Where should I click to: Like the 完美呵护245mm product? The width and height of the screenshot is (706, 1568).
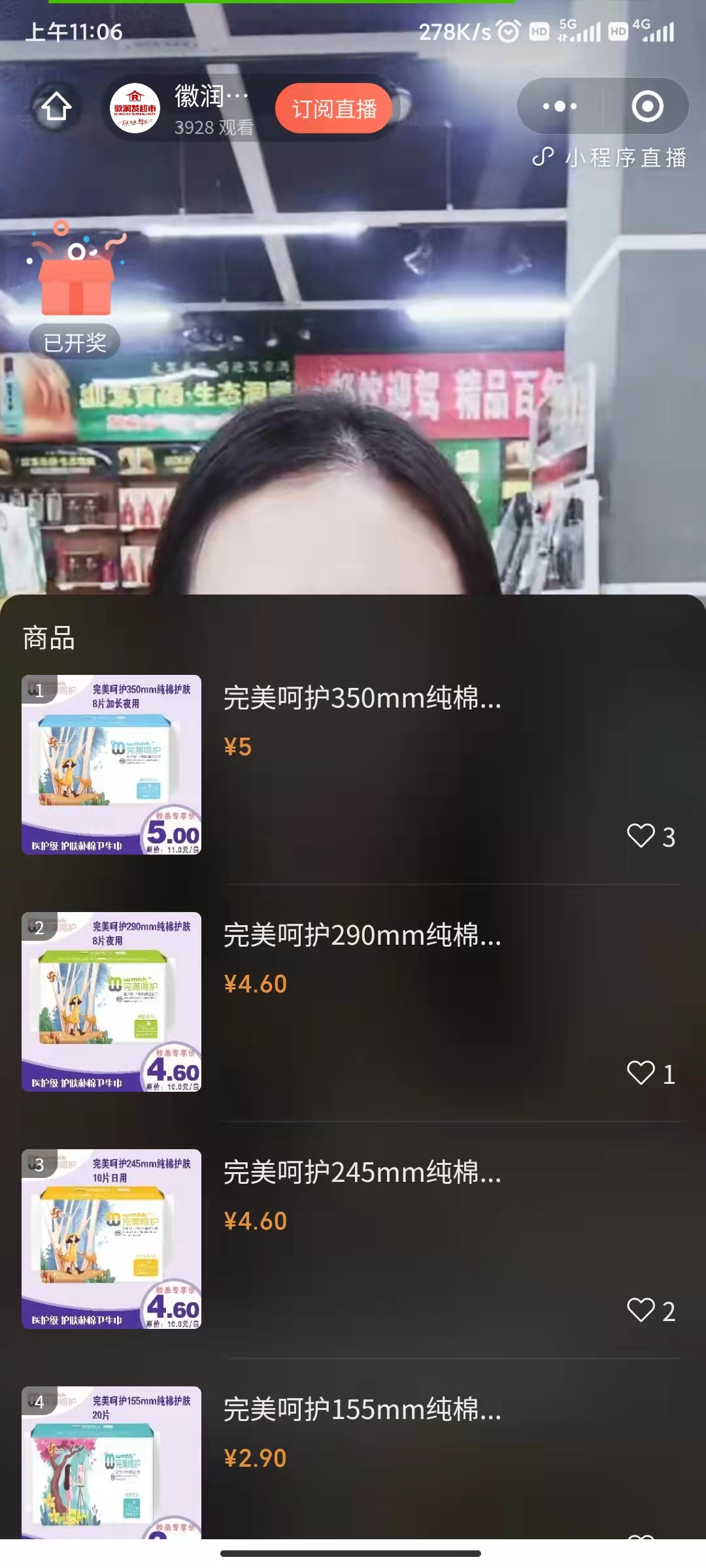point(641,1311)
